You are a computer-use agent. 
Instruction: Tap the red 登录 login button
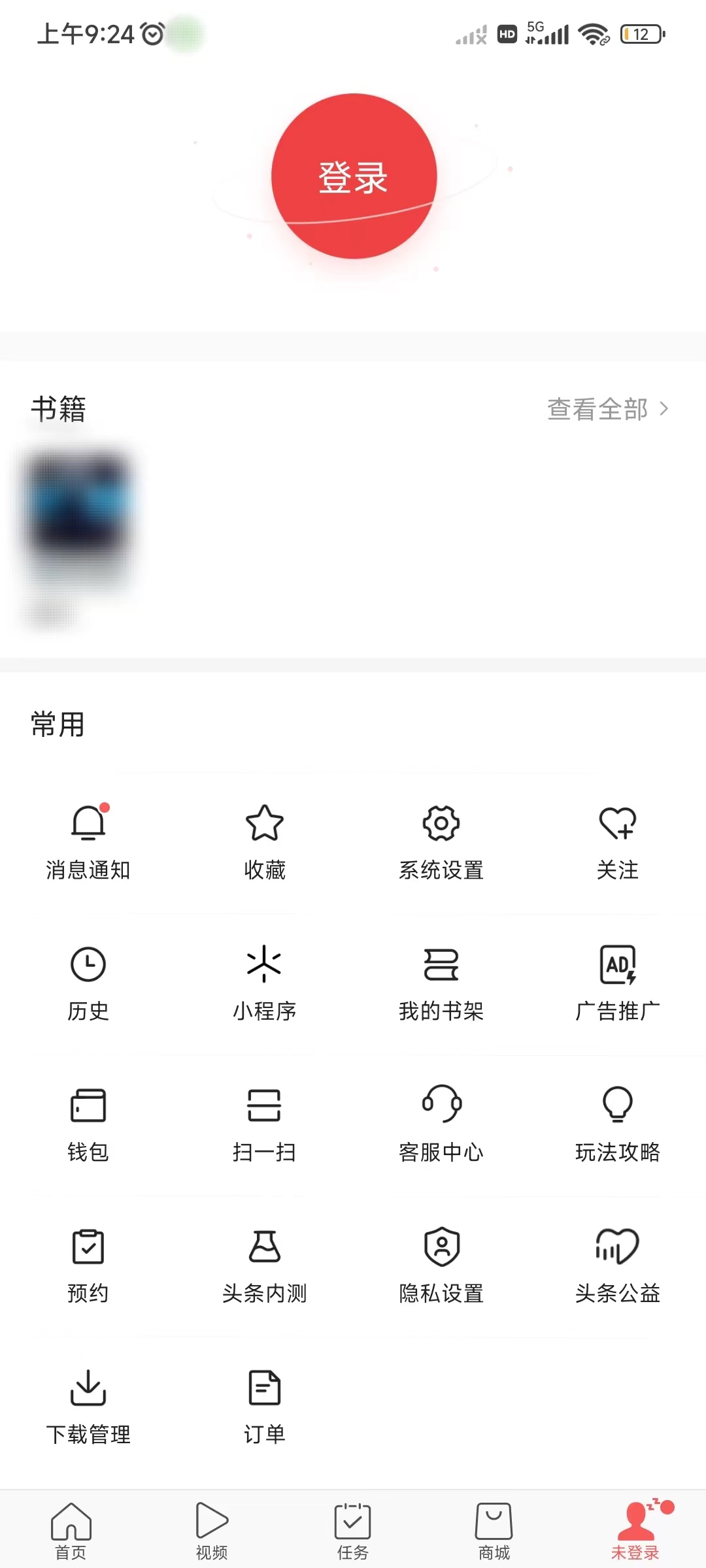353,176
